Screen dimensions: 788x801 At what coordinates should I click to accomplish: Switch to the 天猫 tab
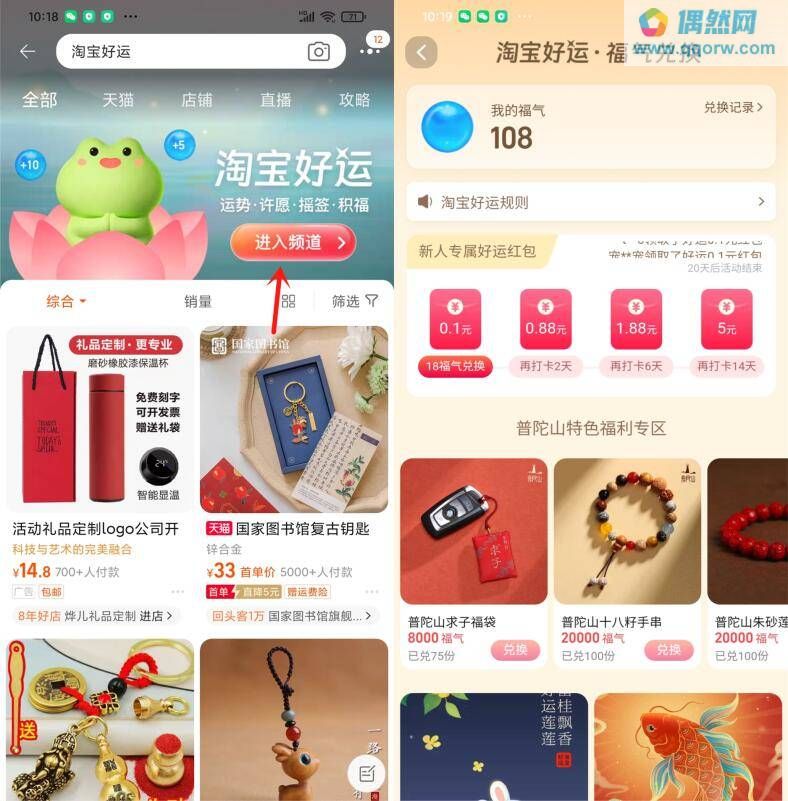pos(118,100)
